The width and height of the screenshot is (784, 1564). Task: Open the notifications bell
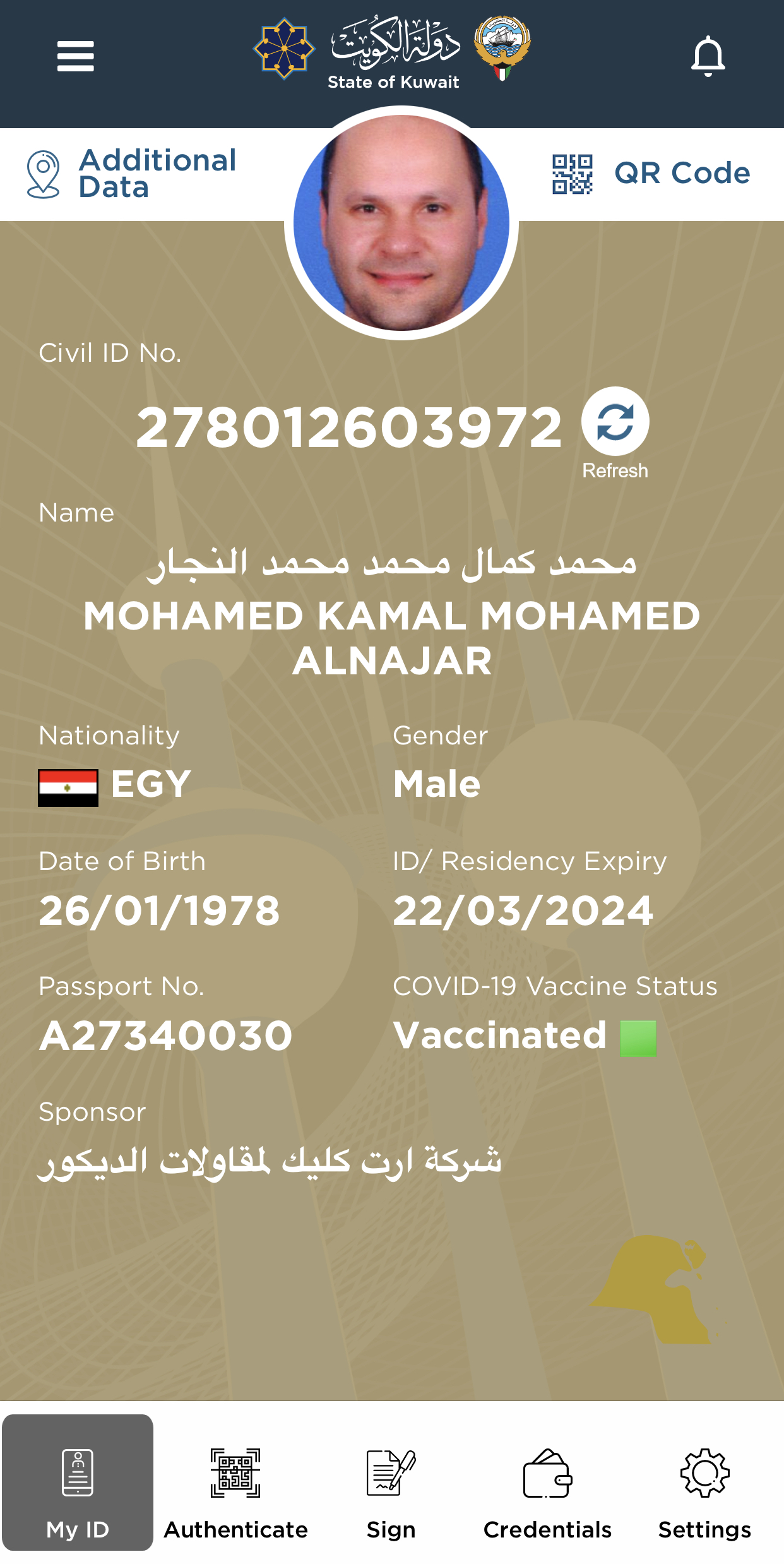click(708, 56)
